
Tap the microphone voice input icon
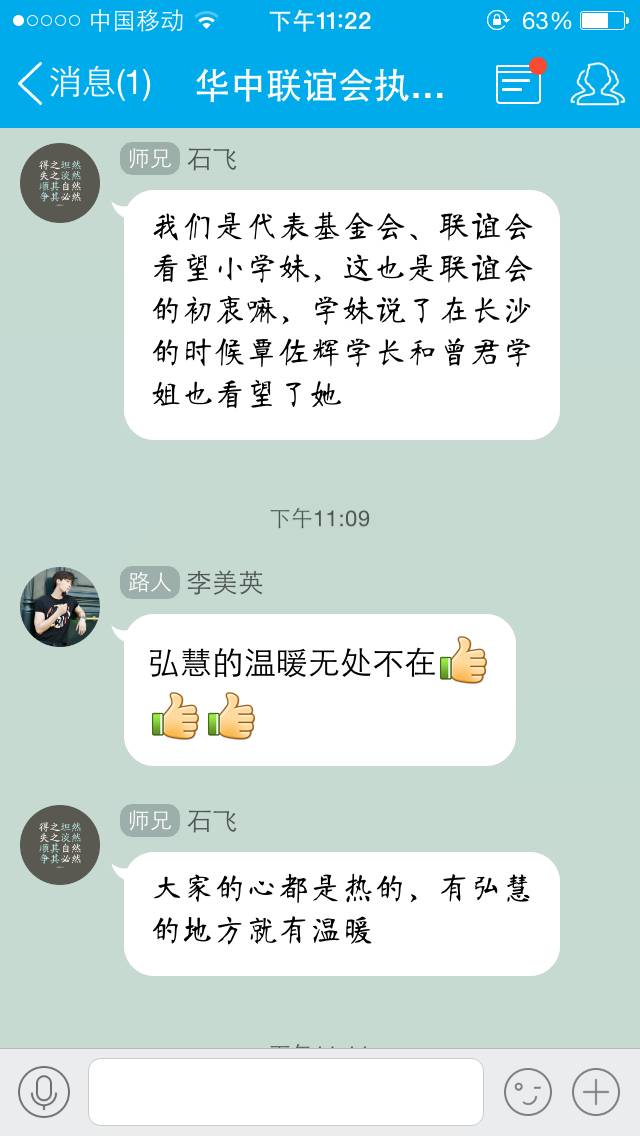44,1092
